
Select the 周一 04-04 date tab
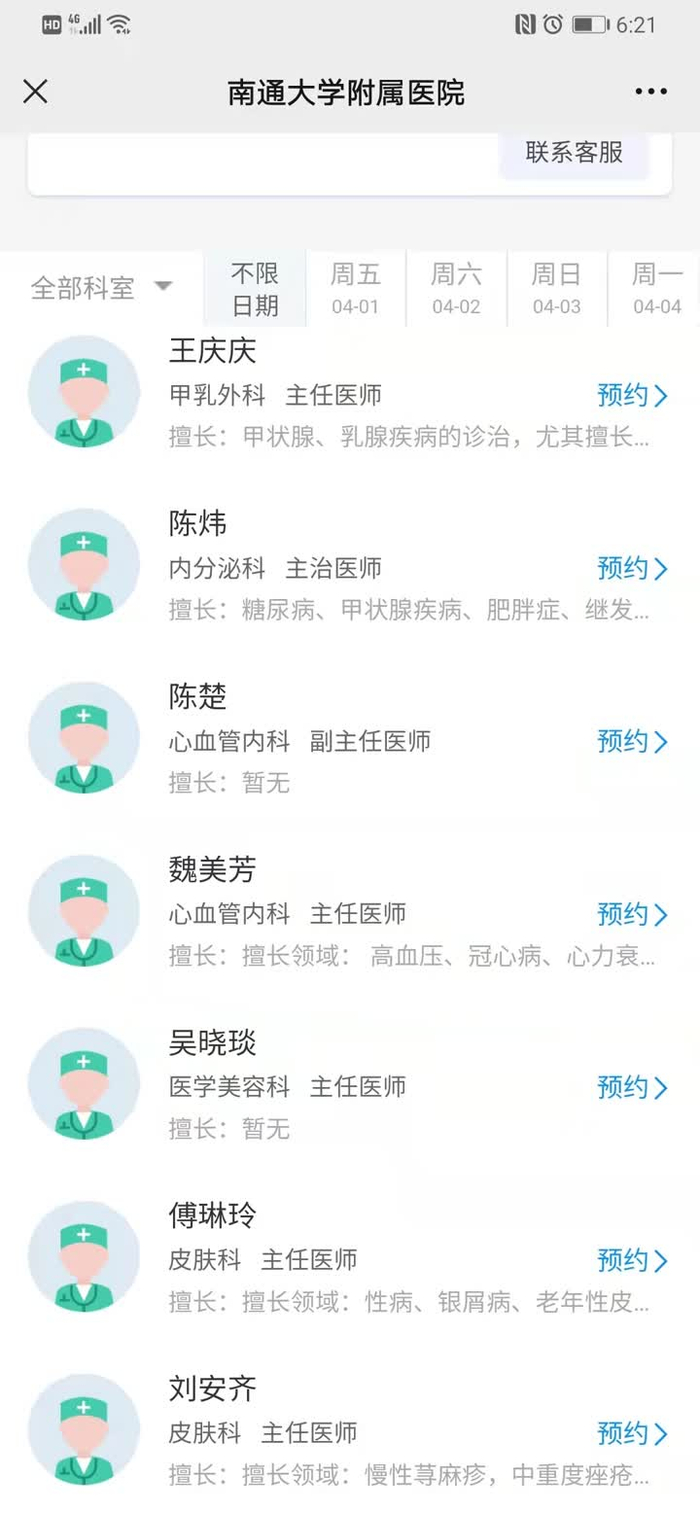(657, 289)
